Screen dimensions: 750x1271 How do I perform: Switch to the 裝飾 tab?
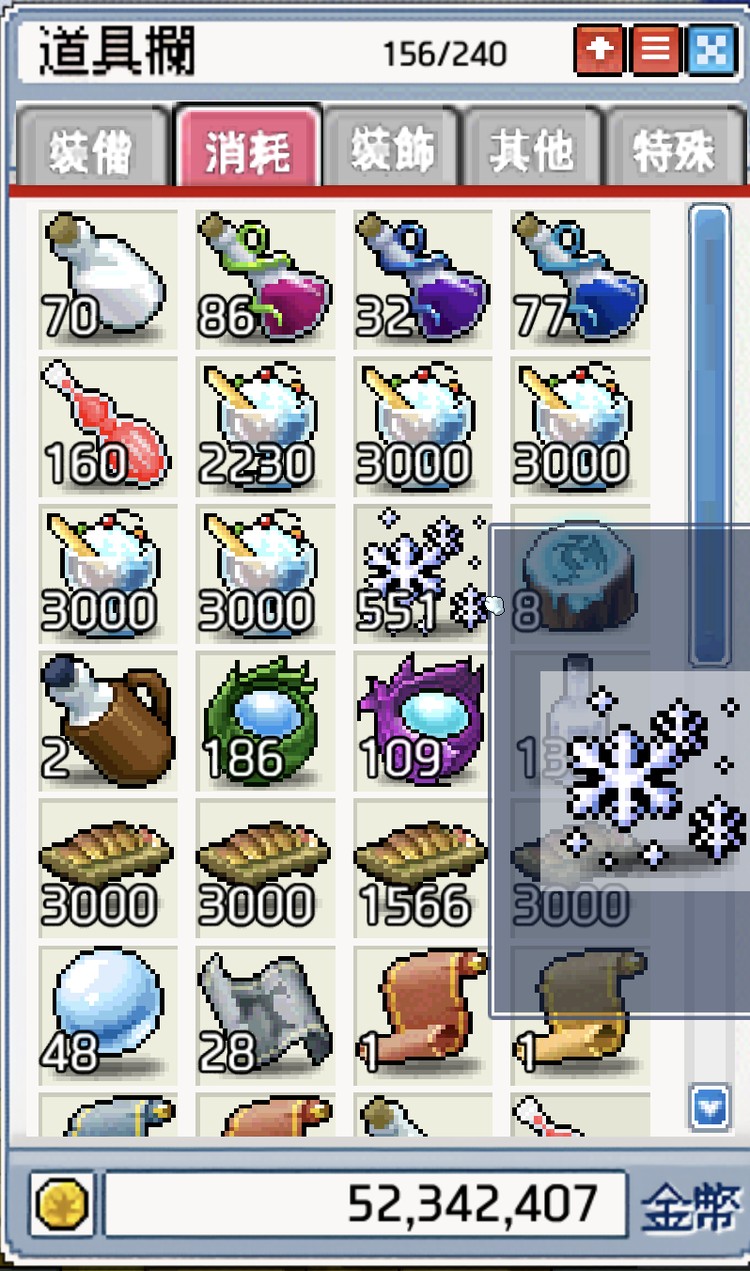coord(392,151)
